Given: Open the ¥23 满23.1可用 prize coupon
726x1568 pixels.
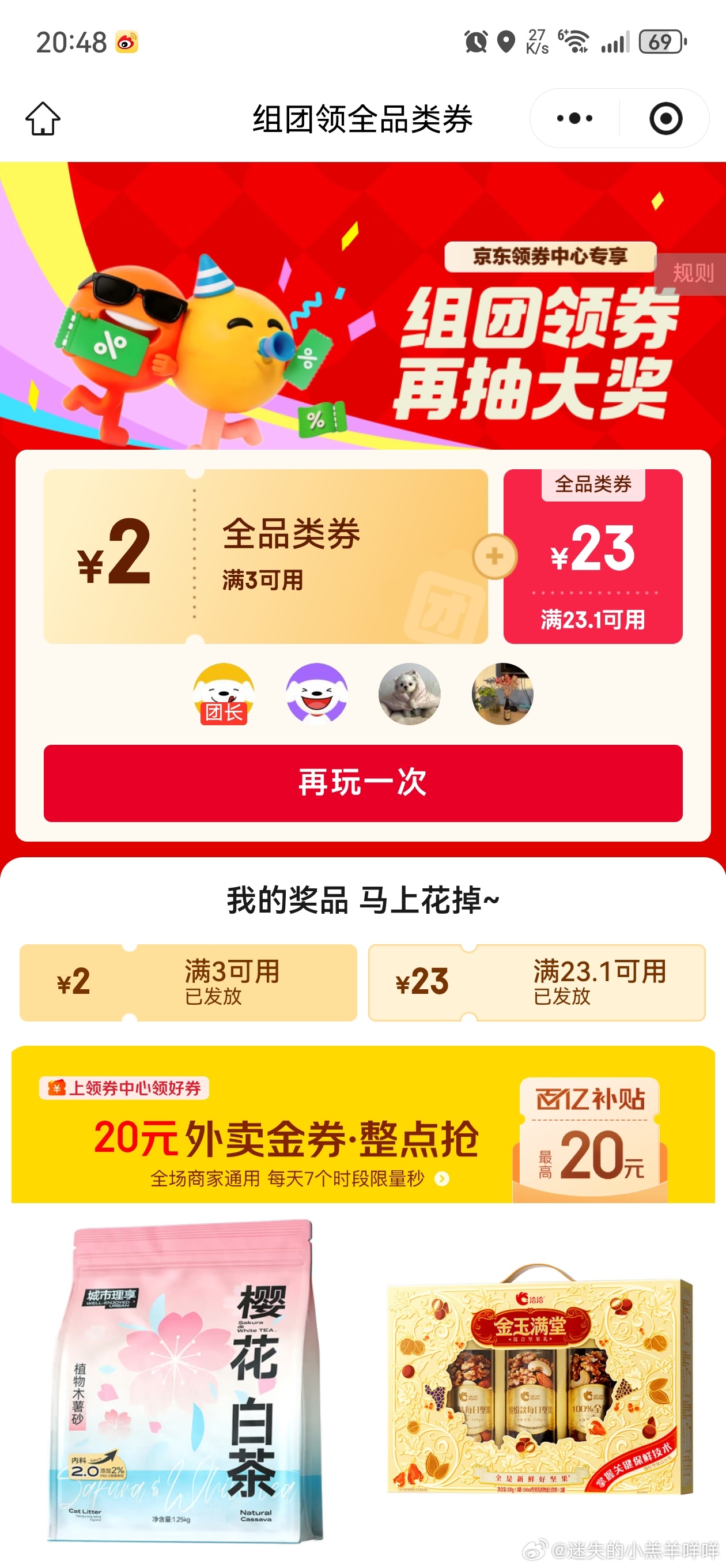Looking at the screenshot, I should [537, 982].
